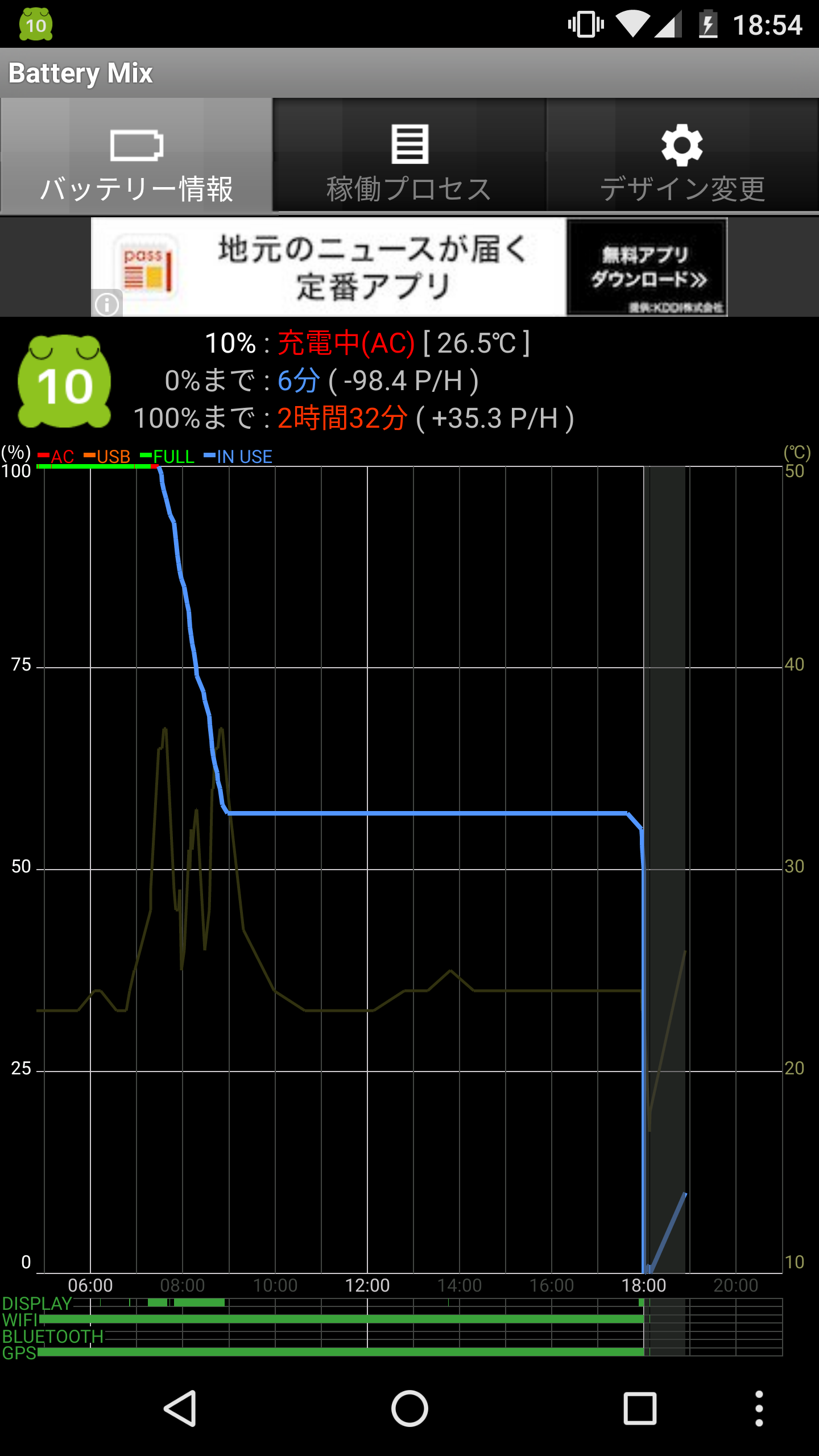Viewport: 819px width, 1456px height.
Task: Return to the home screen
Action: coord(409,1408)
